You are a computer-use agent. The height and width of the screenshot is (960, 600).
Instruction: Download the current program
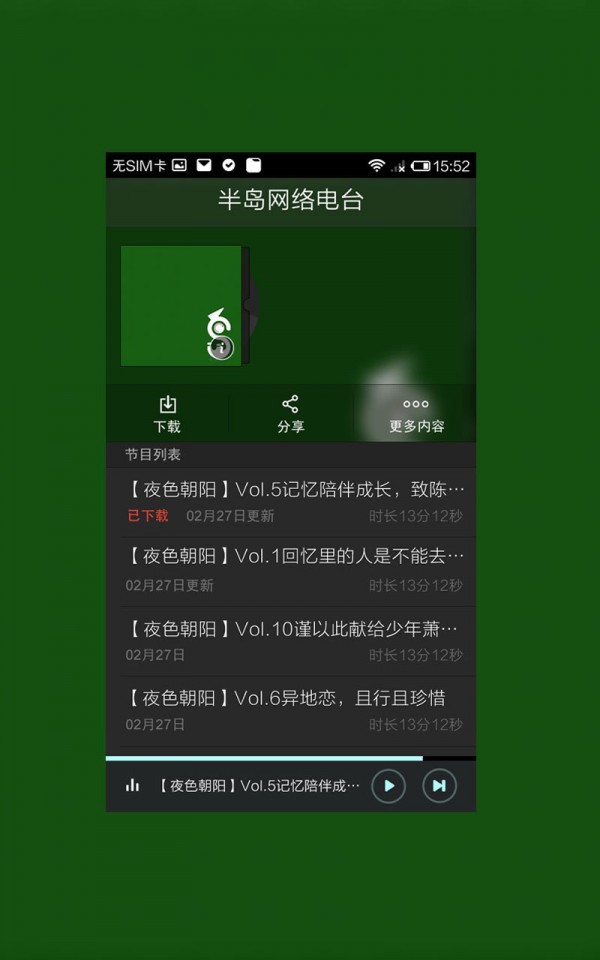167,413
